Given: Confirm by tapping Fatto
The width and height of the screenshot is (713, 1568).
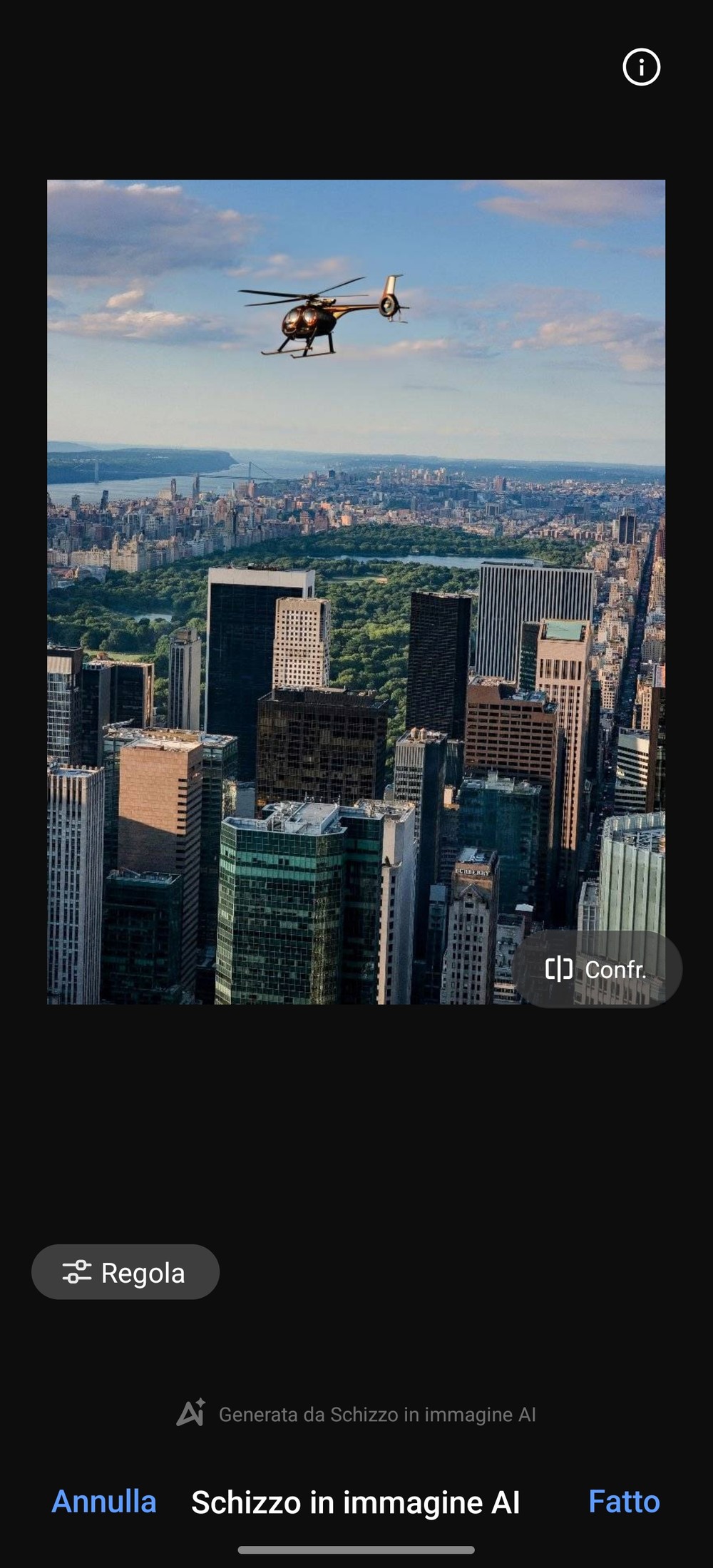Looking at the screenshot, I should pos(624,1501).
